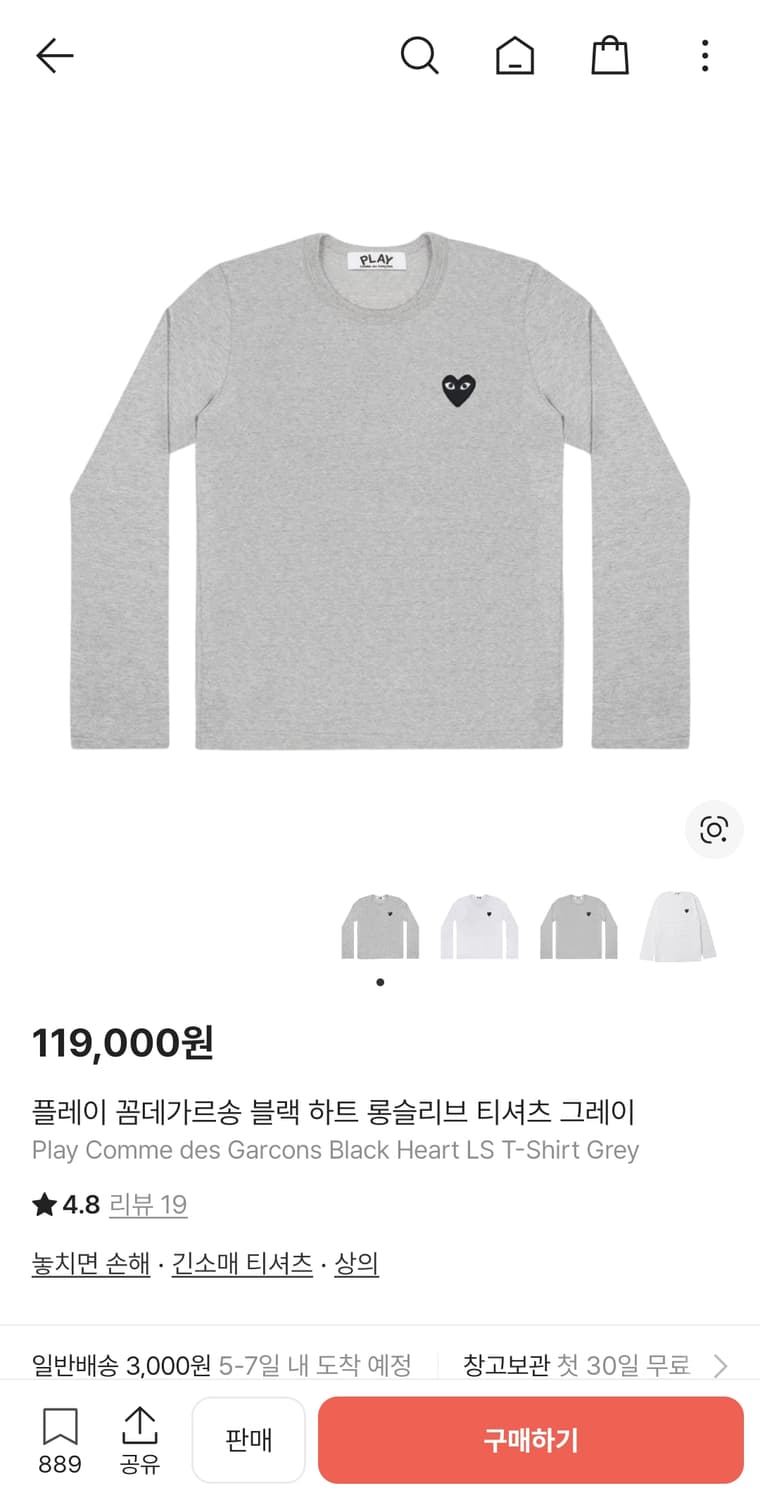
Task: Select the last product image thumbnail
Action: click(678, 925)
